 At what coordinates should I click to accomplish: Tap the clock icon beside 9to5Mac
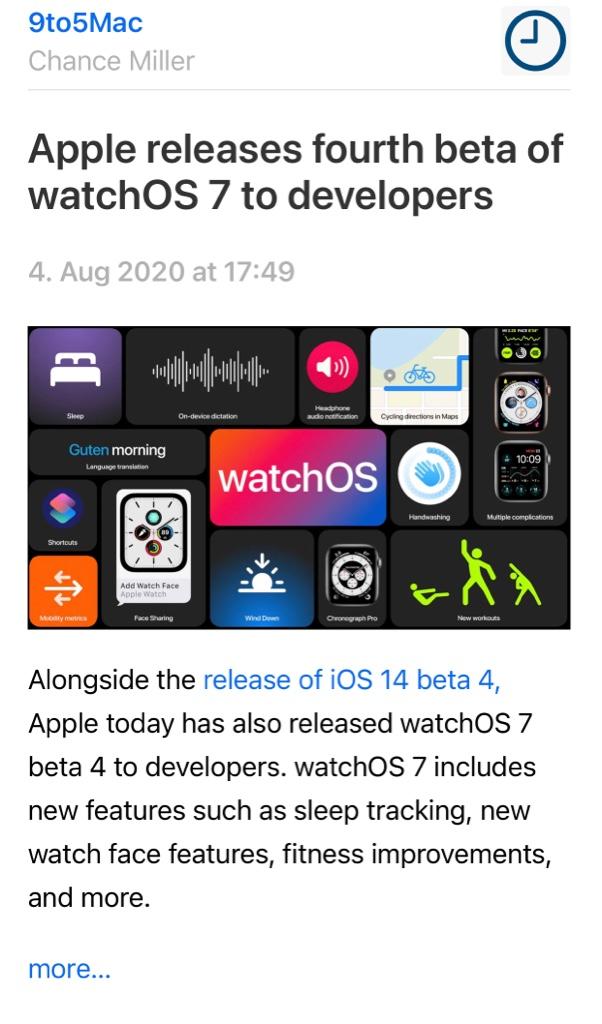(x=535, y=41)
